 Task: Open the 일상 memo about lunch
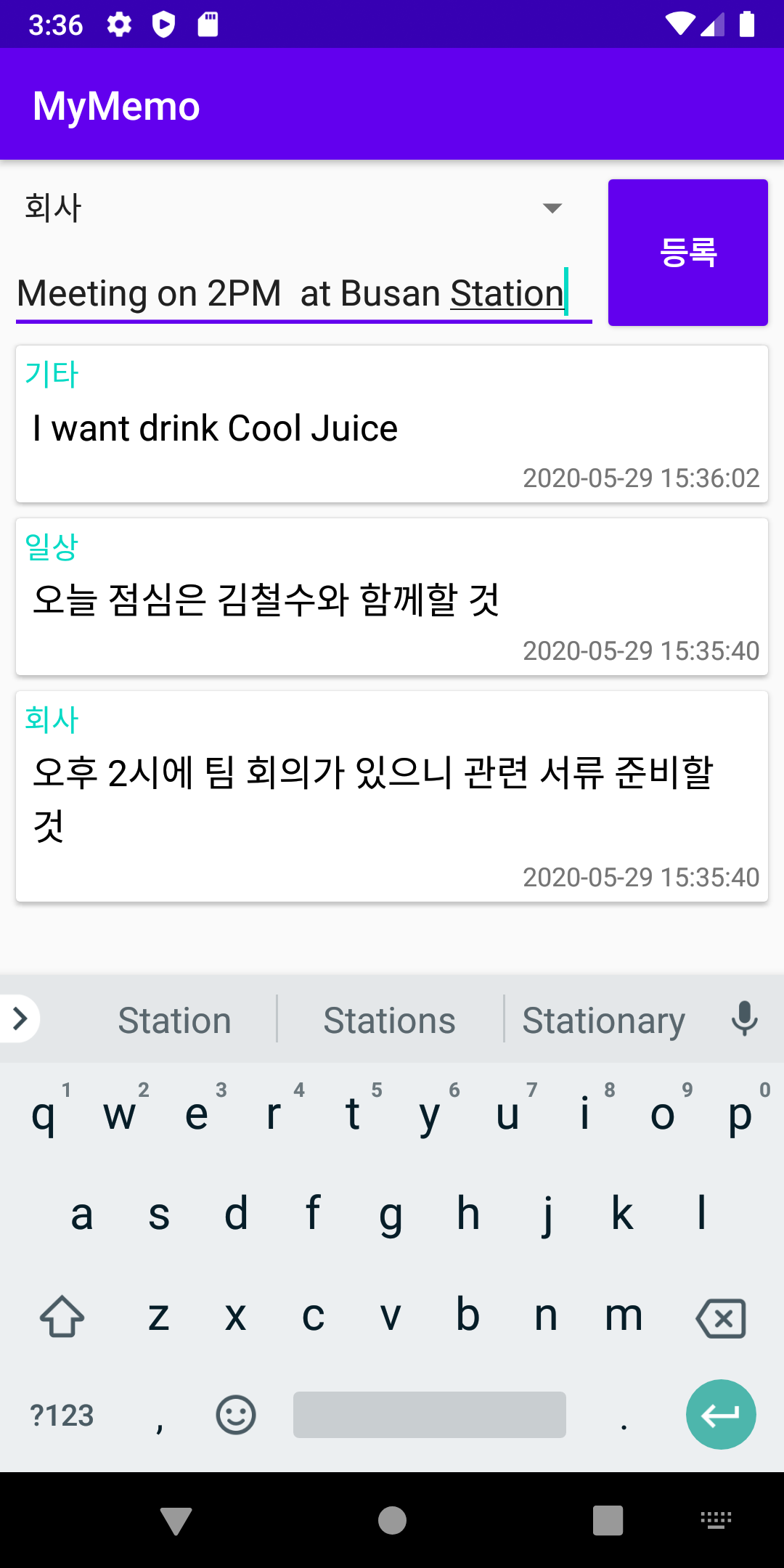pos(392,597)
